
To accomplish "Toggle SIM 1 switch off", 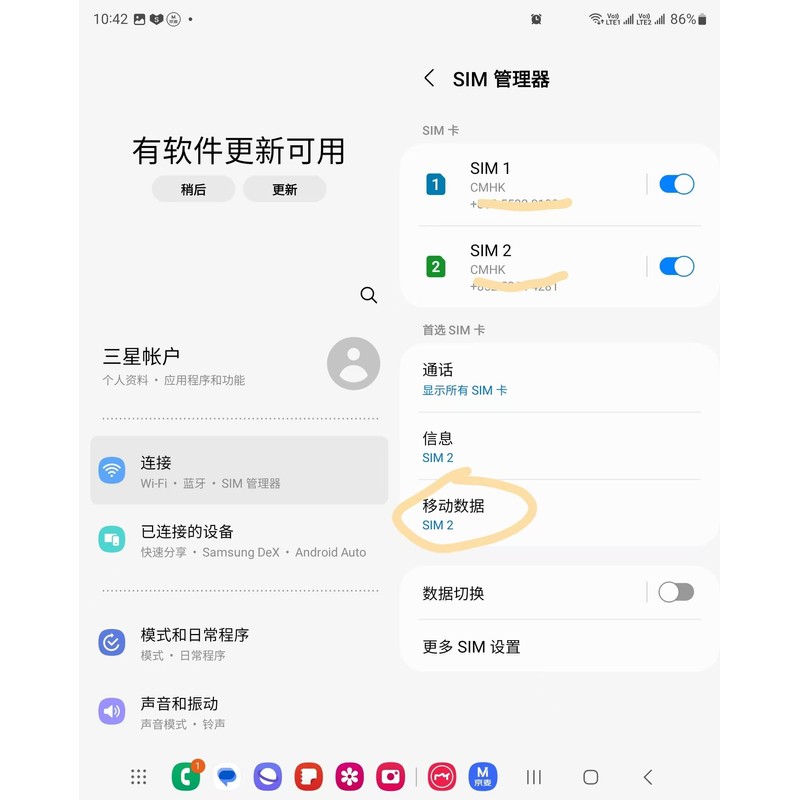I will click(x=677, y=184).
